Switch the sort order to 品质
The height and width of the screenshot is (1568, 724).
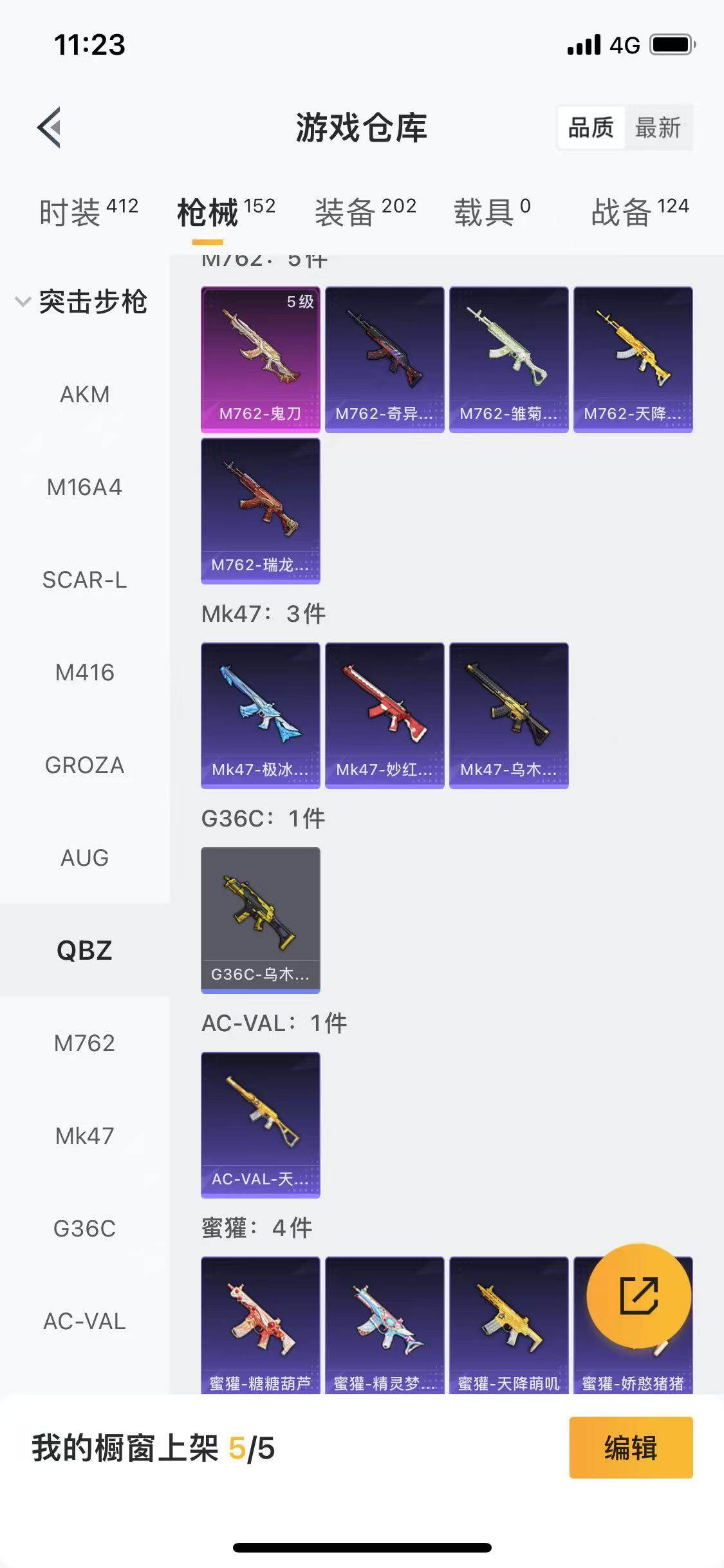pos(590,127)
